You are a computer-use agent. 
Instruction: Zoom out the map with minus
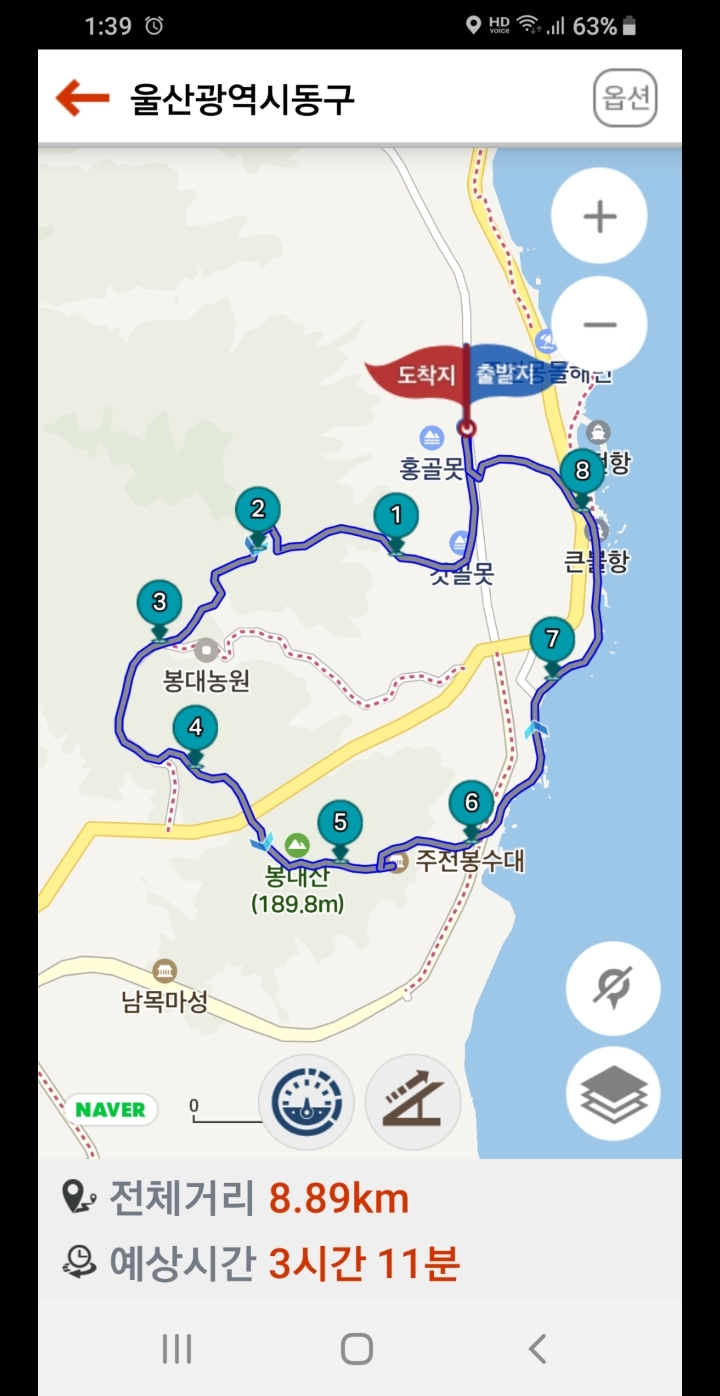[x=599, y=324]
